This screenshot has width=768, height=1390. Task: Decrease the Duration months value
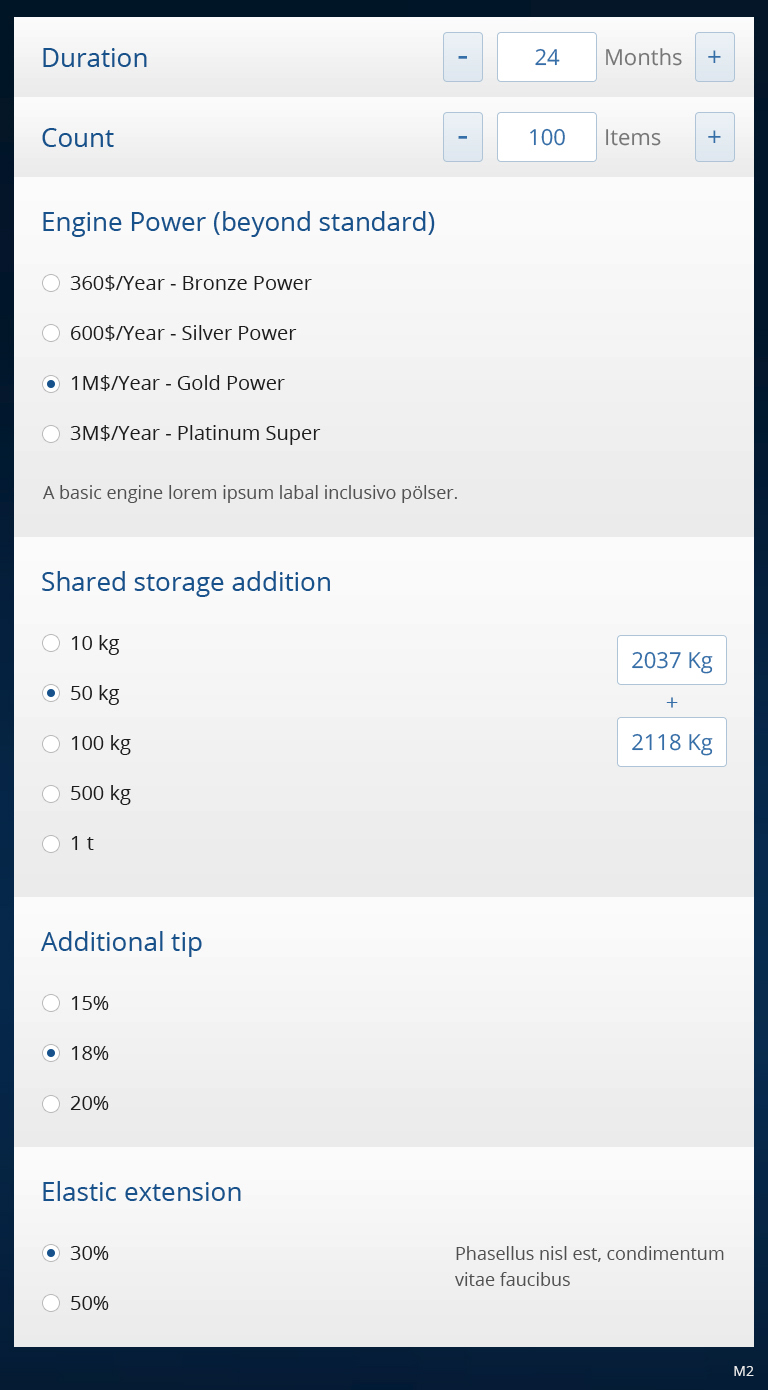(x=462, y=57)
